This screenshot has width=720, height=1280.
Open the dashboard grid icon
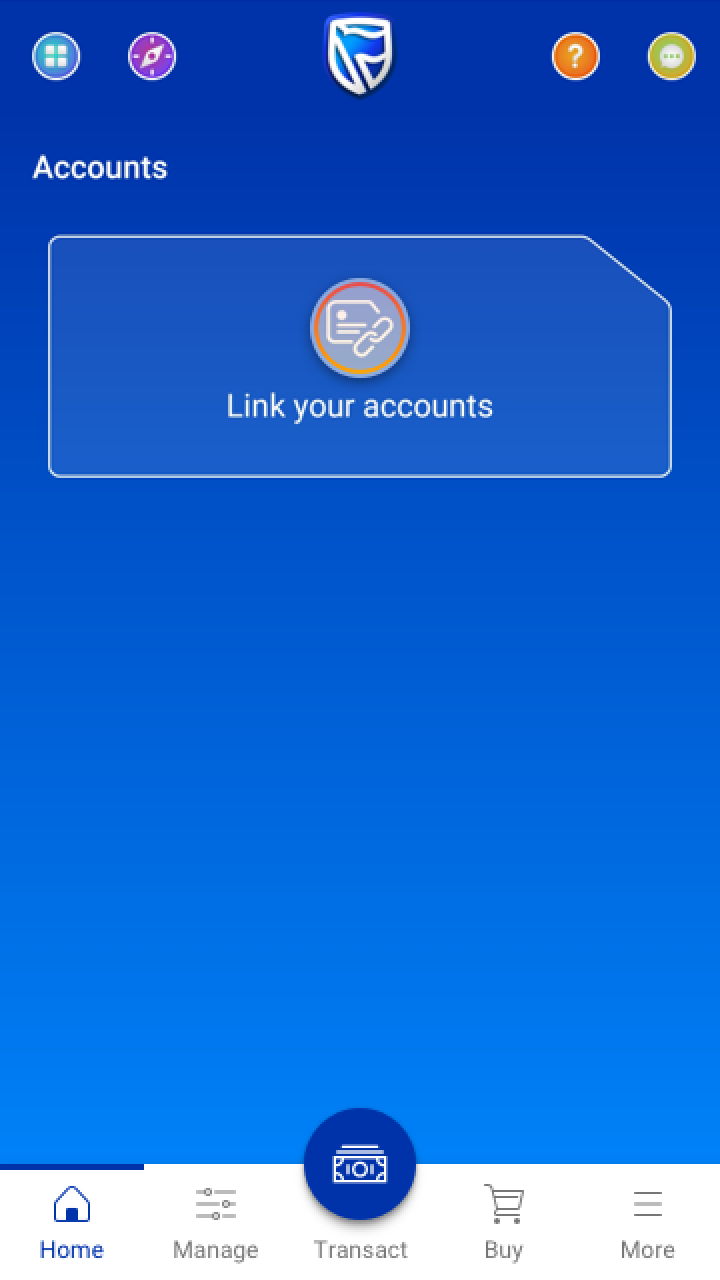(56, 57)
